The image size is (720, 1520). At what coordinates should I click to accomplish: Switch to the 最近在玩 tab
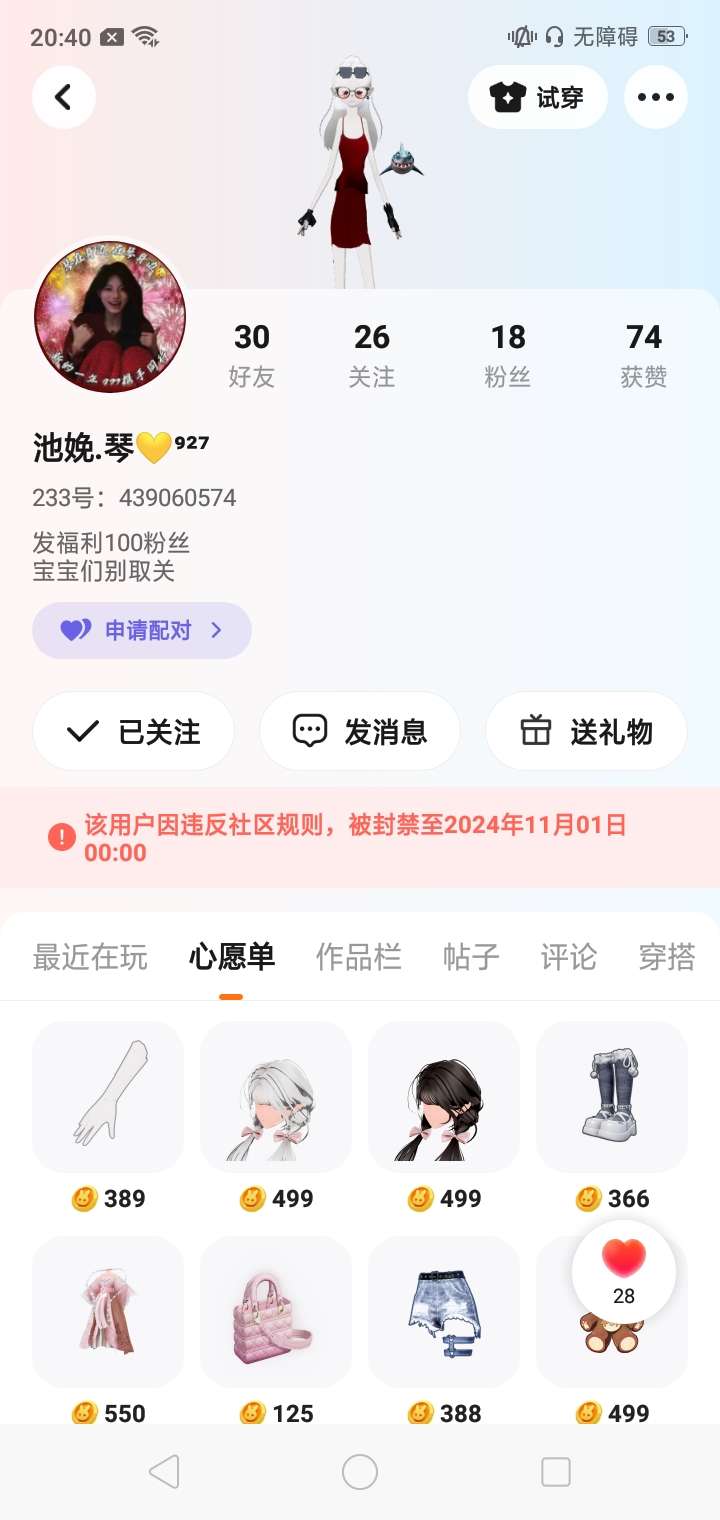tap(90, 957)
